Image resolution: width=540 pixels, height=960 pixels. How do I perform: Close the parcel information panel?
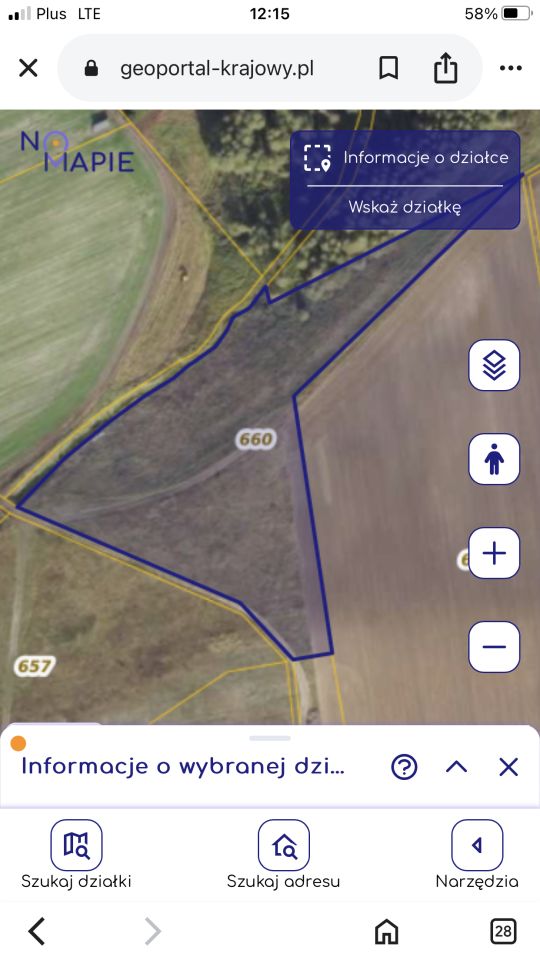(x=509, y=767)
